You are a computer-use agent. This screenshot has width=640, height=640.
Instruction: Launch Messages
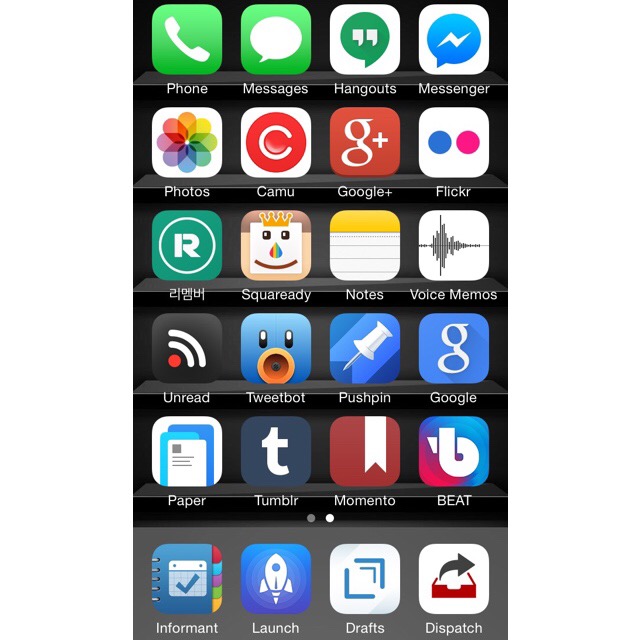pyautogui.click(x=276, y=40)
